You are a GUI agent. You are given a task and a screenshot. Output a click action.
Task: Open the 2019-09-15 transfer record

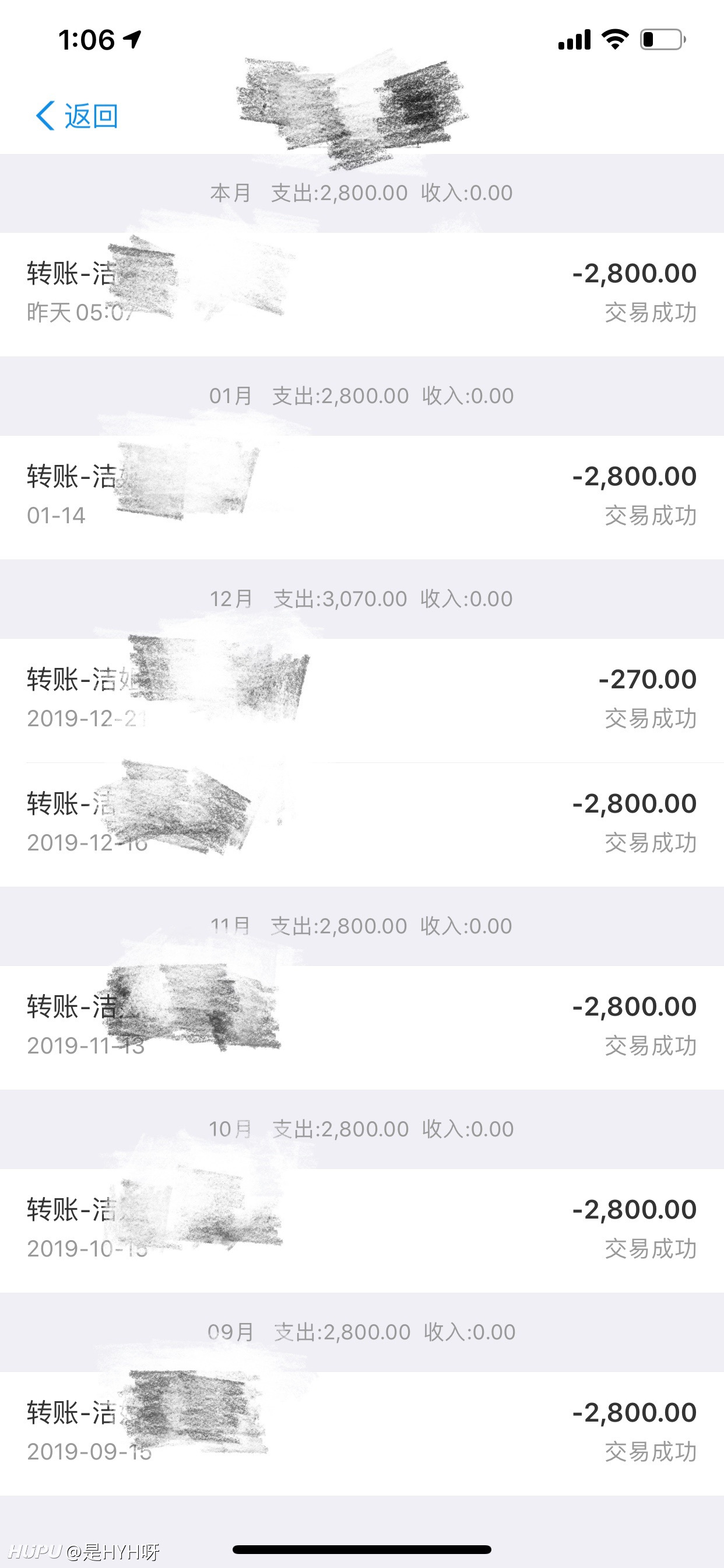pos(362,1433)
